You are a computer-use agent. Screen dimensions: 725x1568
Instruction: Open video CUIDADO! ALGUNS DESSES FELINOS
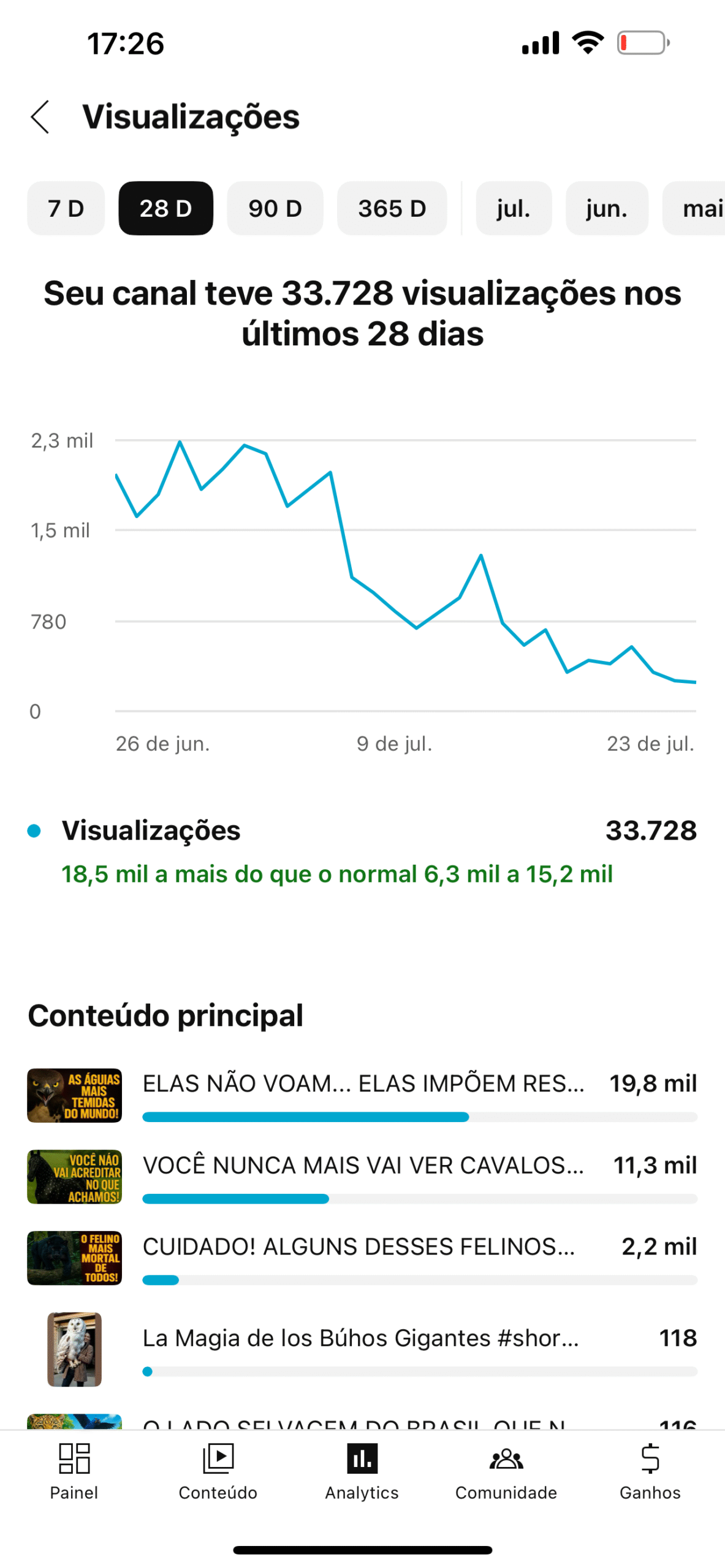click(x=362, y=1258)
